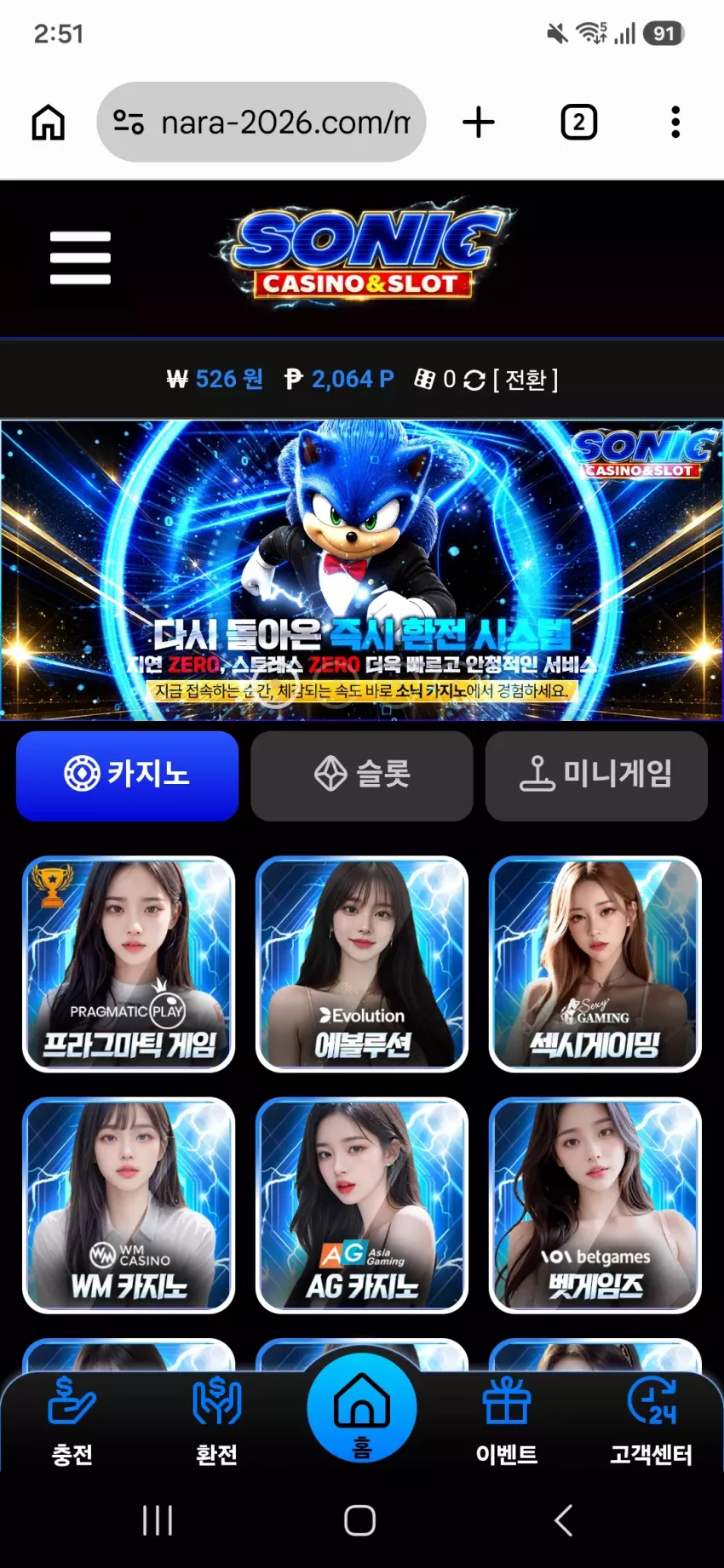This screenshot has height=1568, width=724.
Task: Open the browser overflow menu
Action: click(675, 123)
